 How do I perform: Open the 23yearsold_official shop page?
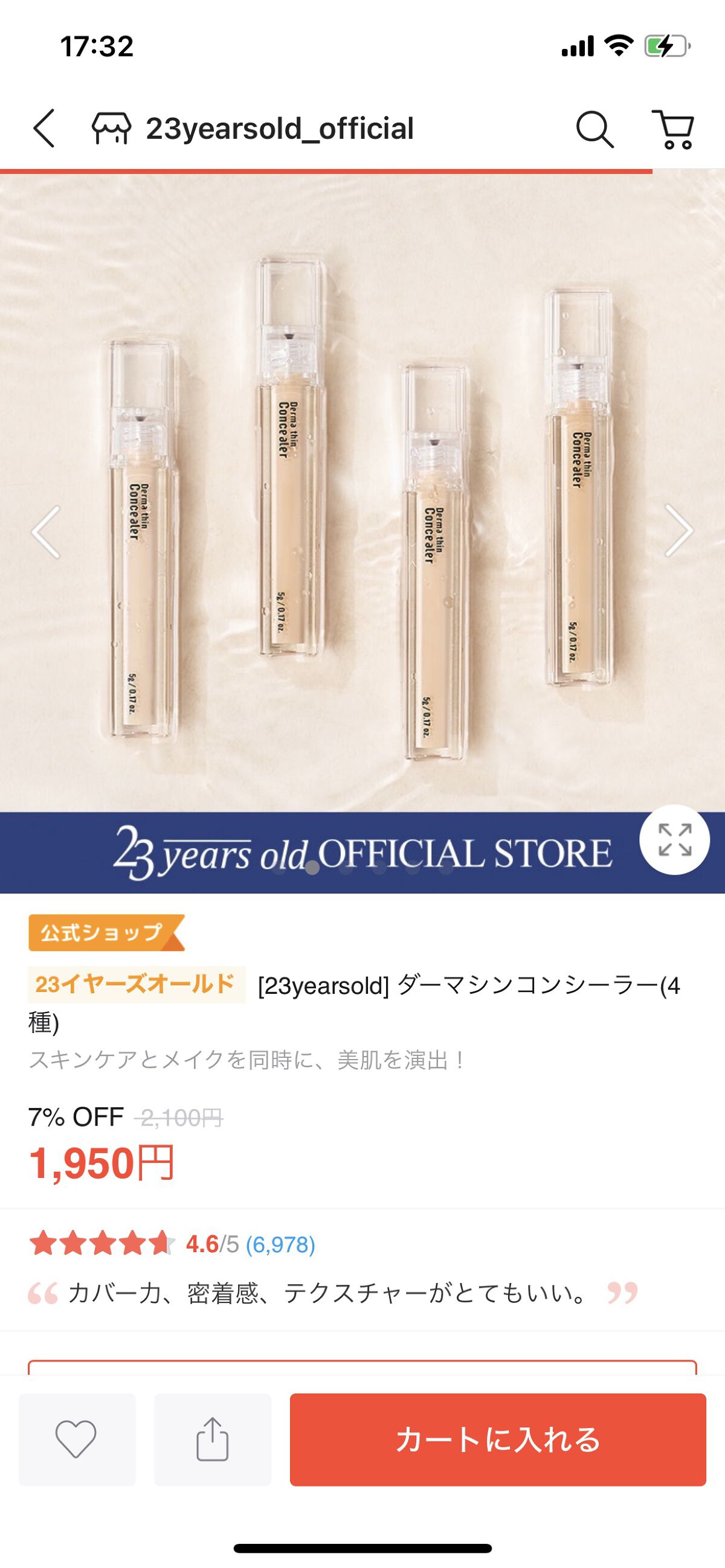(253, 129)
